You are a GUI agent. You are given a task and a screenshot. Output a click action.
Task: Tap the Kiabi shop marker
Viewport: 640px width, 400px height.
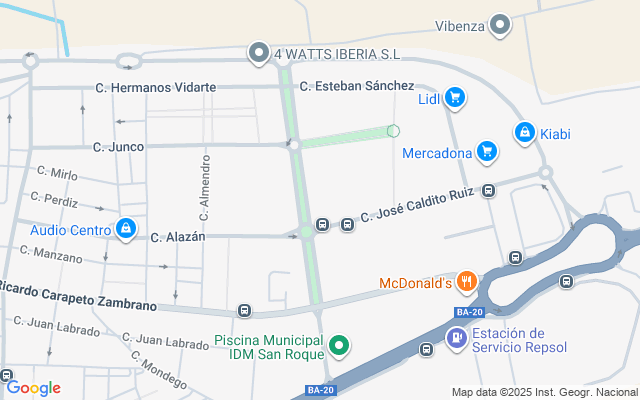524,131
